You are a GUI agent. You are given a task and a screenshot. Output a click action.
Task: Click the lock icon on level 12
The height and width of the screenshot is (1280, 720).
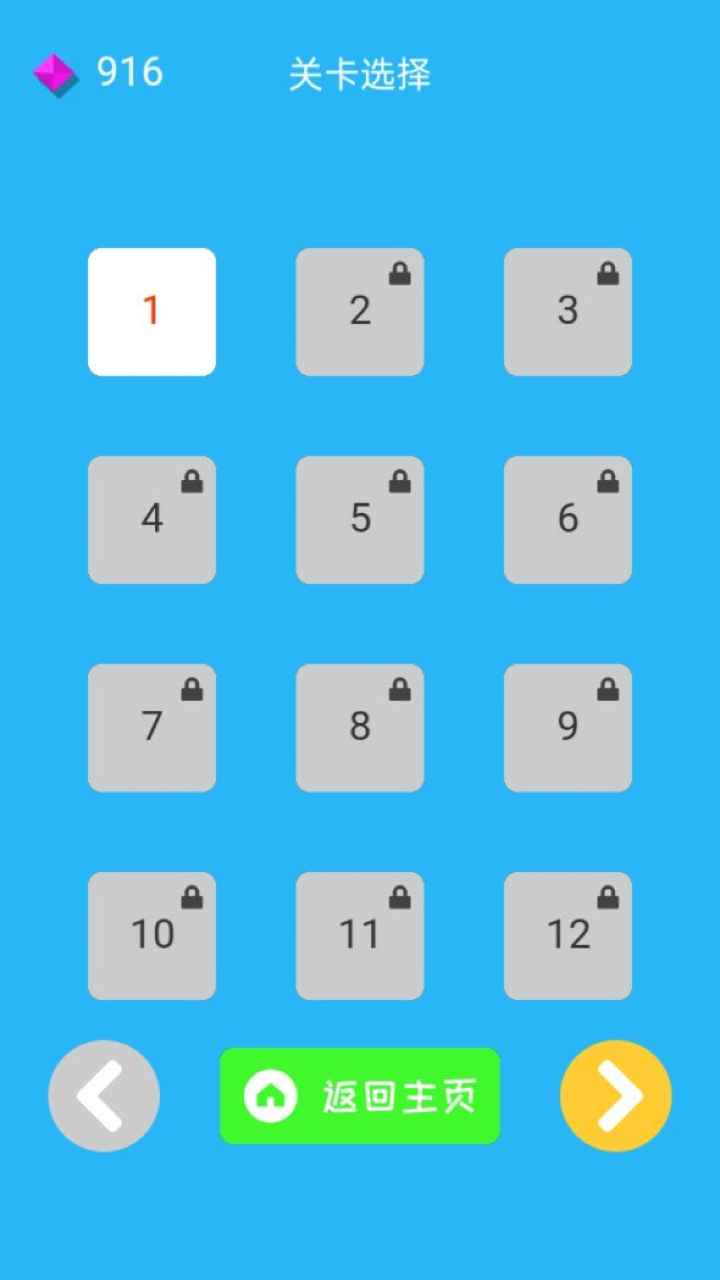607,897
